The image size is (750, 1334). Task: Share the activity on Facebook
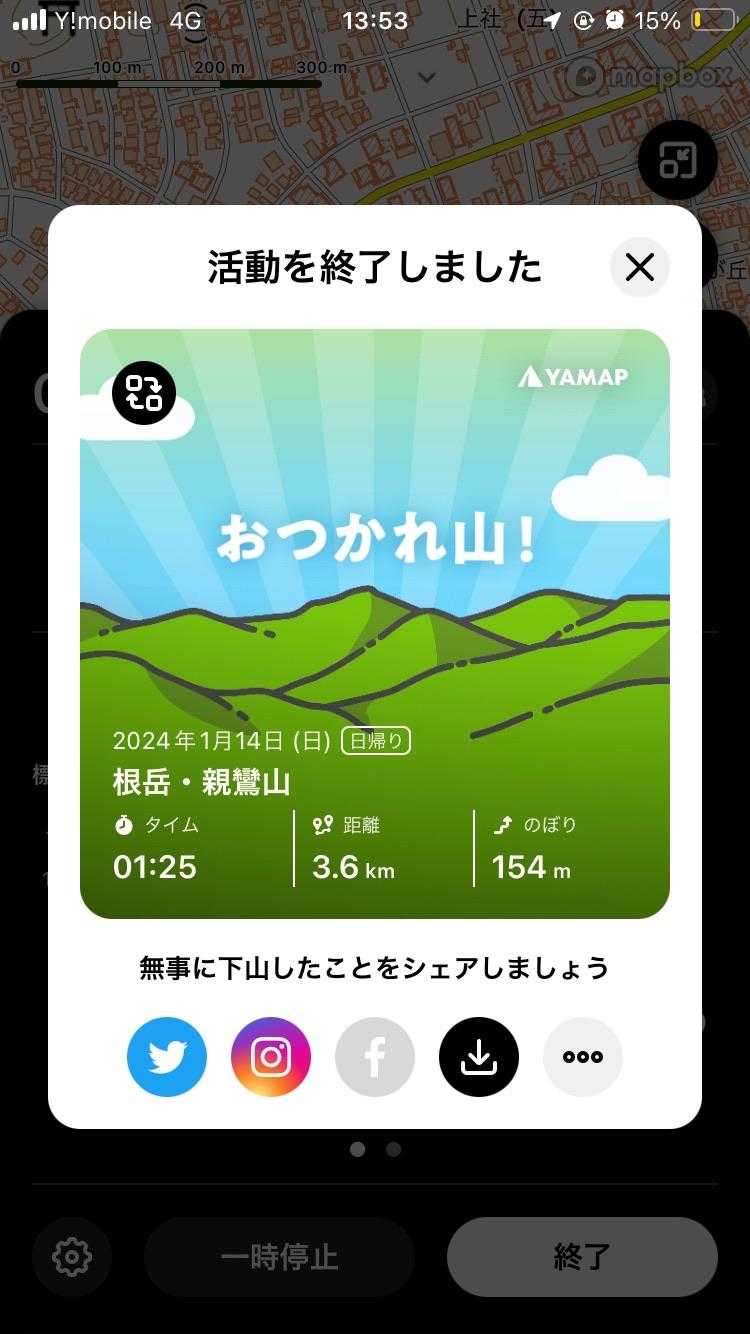pos(375,1057)
